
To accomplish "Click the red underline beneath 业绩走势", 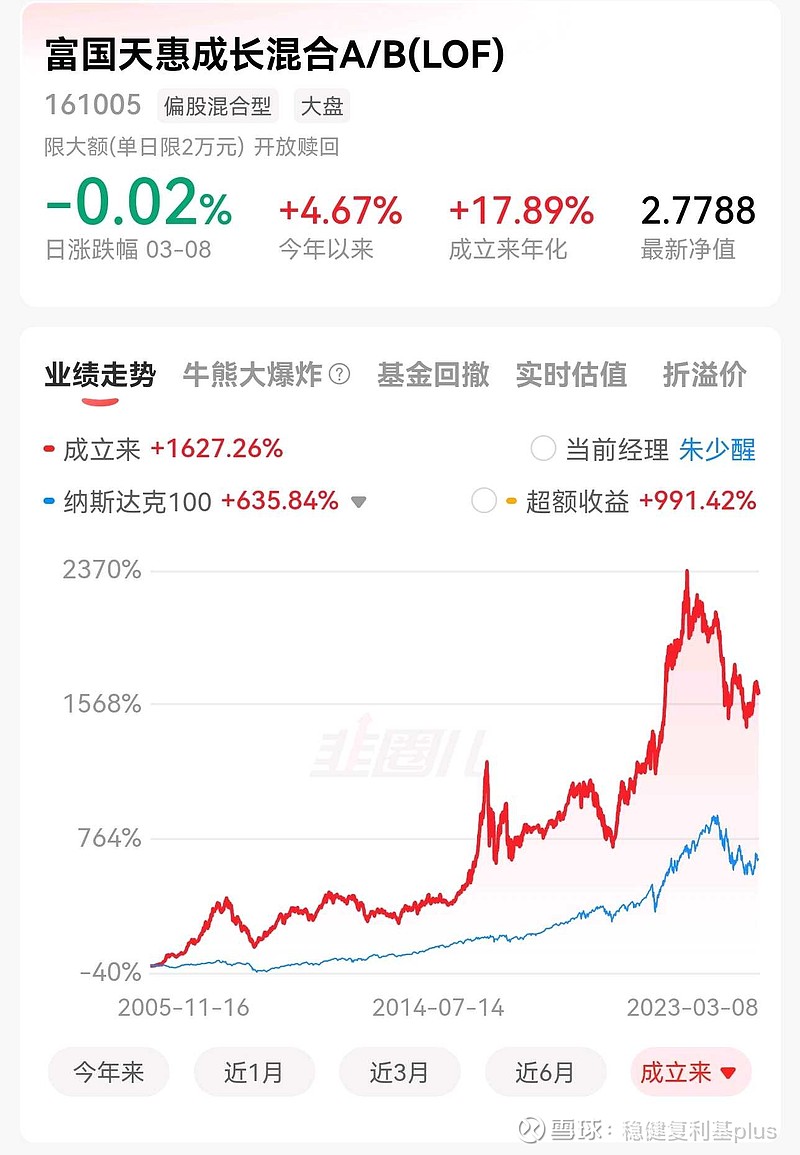I will coord(97,399).
